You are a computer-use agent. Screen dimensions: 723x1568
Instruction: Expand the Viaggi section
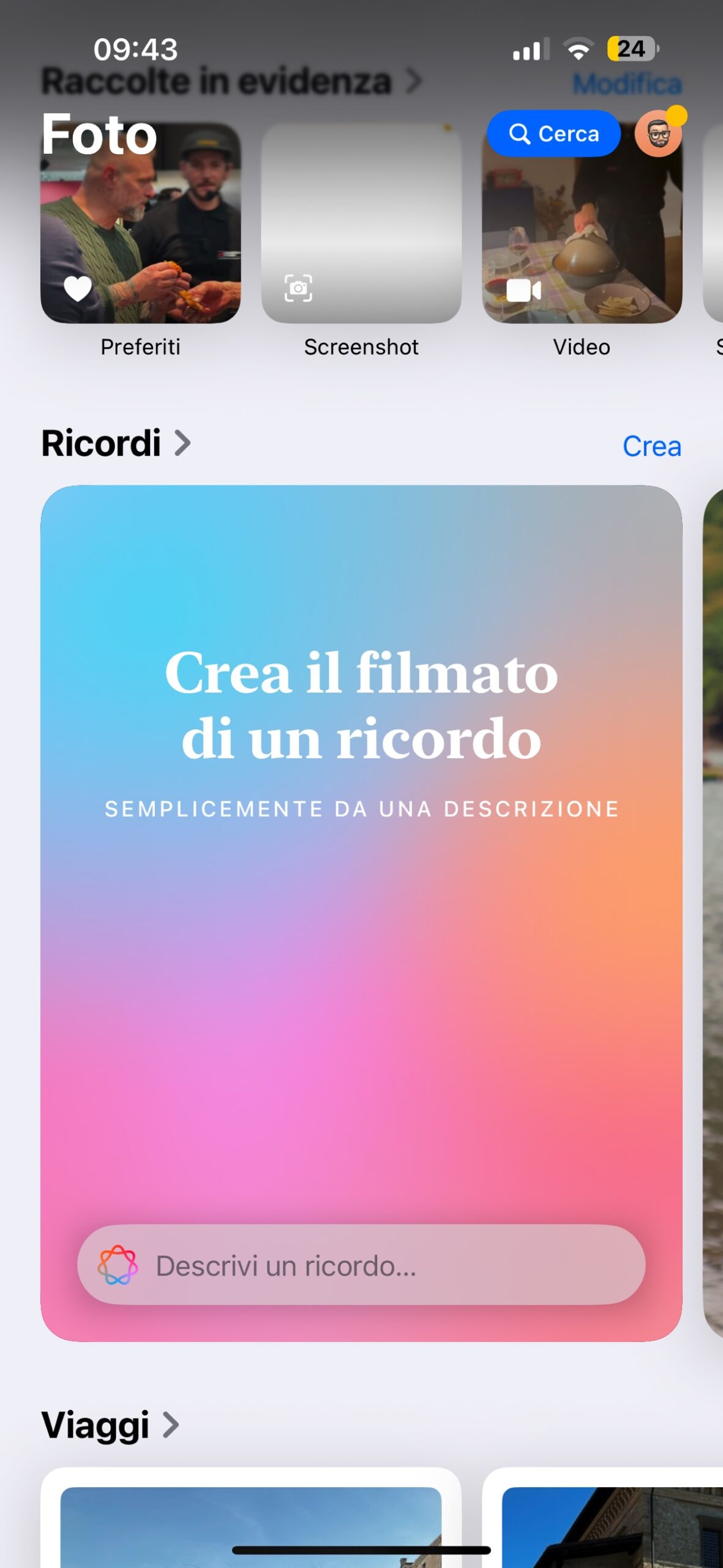pyautogui.click(x=110, y=1425)
